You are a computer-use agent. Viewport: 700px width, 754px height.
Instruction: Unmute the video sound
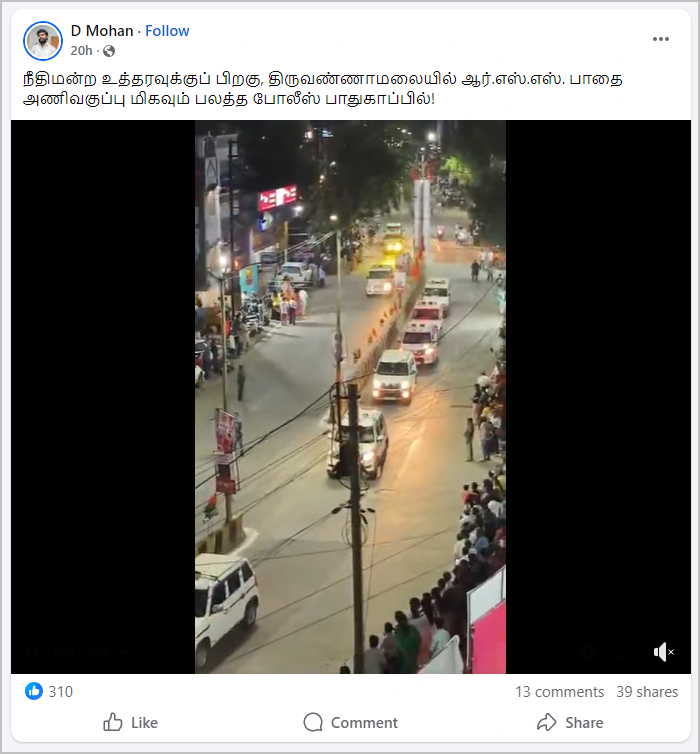(664, 652)
